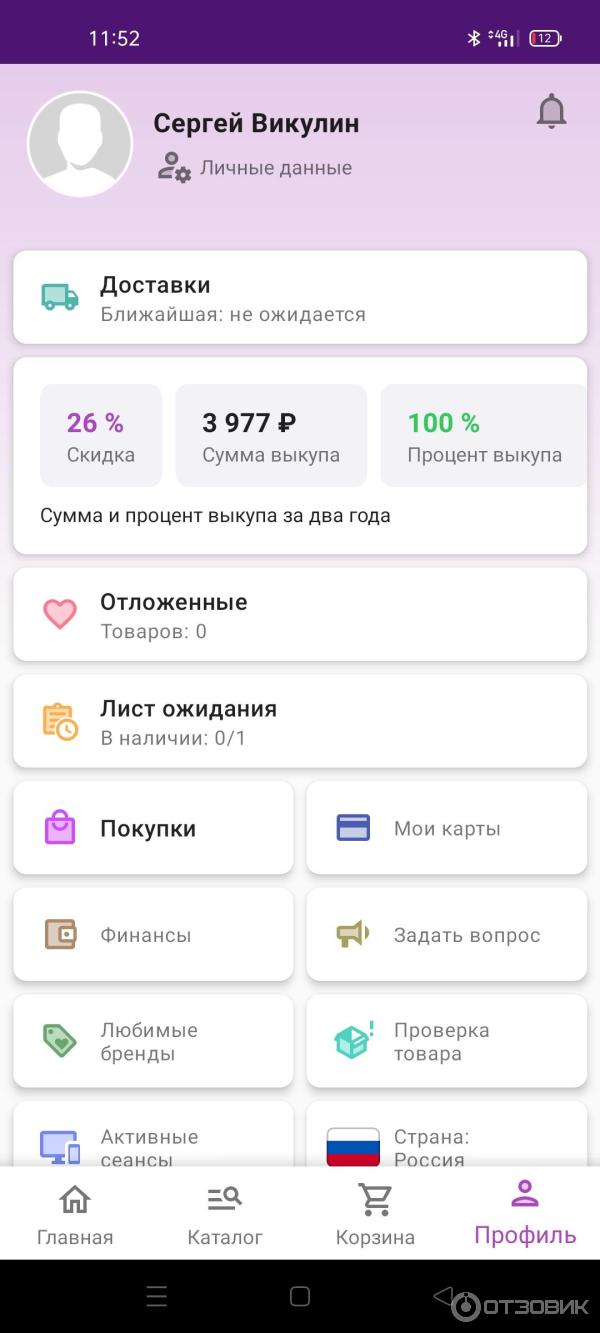Open the system recent apps menu
This screenshot has height=1333, width=600.
pos(157,1297)
